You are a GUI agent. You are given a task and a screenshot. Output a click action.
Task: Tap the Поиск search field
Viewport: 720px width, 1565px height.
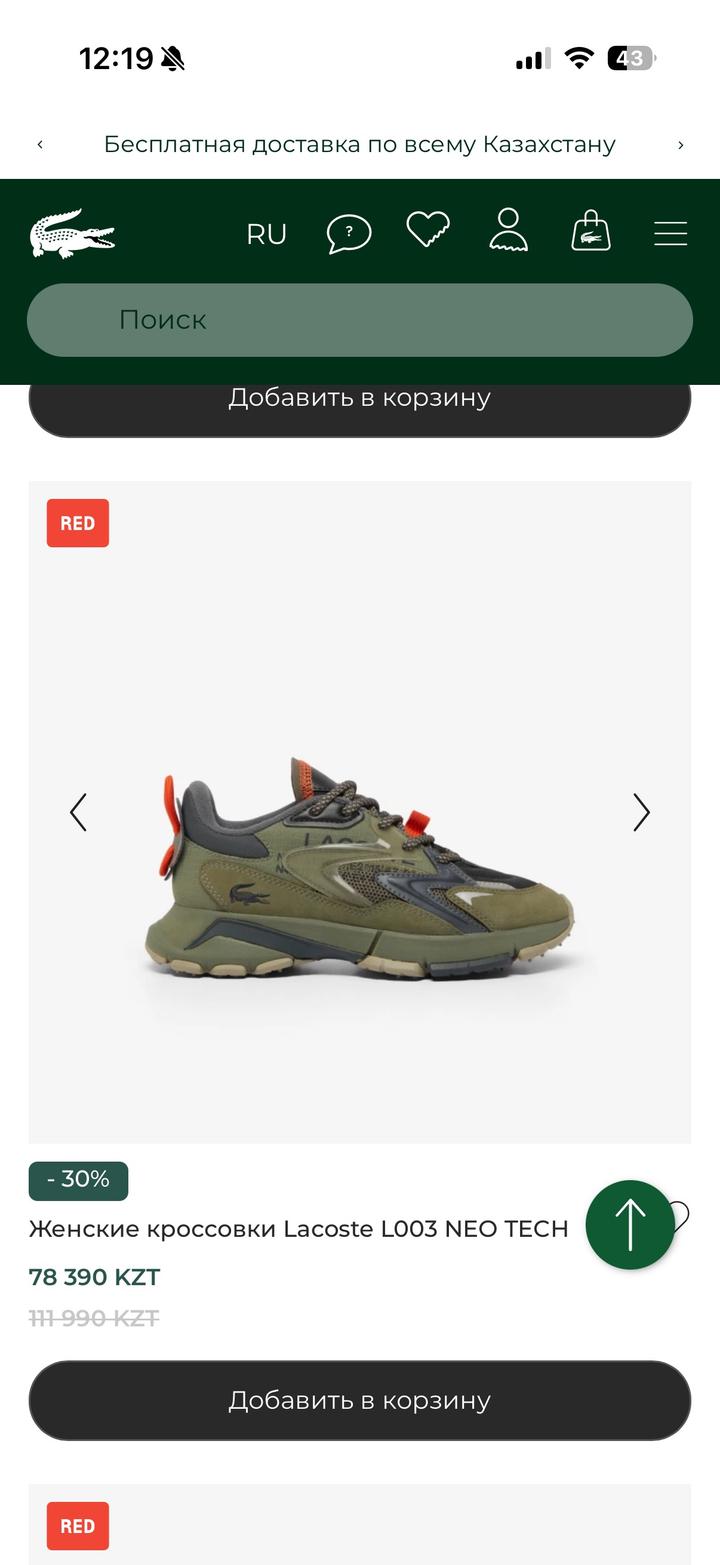coord(360,320)
